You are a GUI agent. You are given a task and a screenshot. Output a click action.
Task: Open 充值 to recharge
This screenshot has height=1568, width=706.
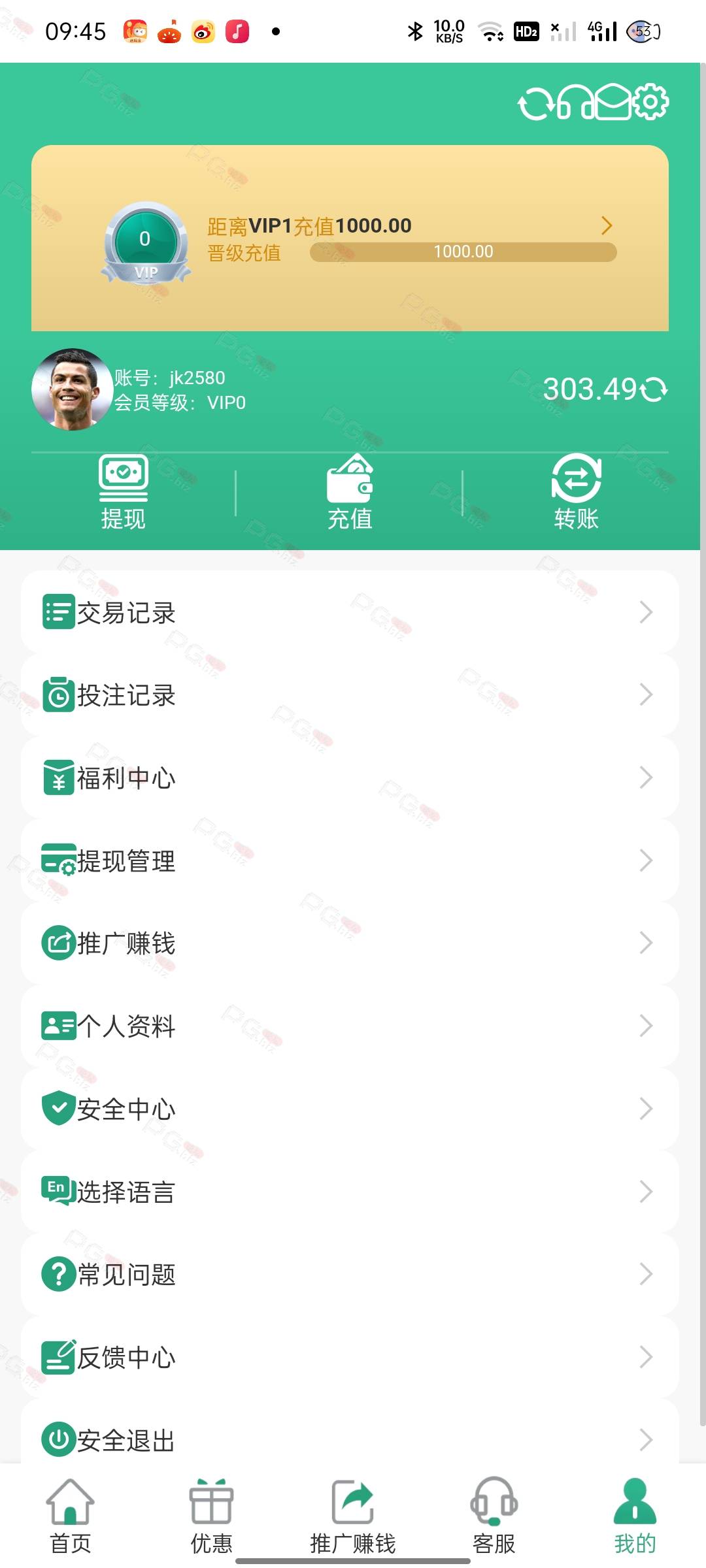click(350, 493)
